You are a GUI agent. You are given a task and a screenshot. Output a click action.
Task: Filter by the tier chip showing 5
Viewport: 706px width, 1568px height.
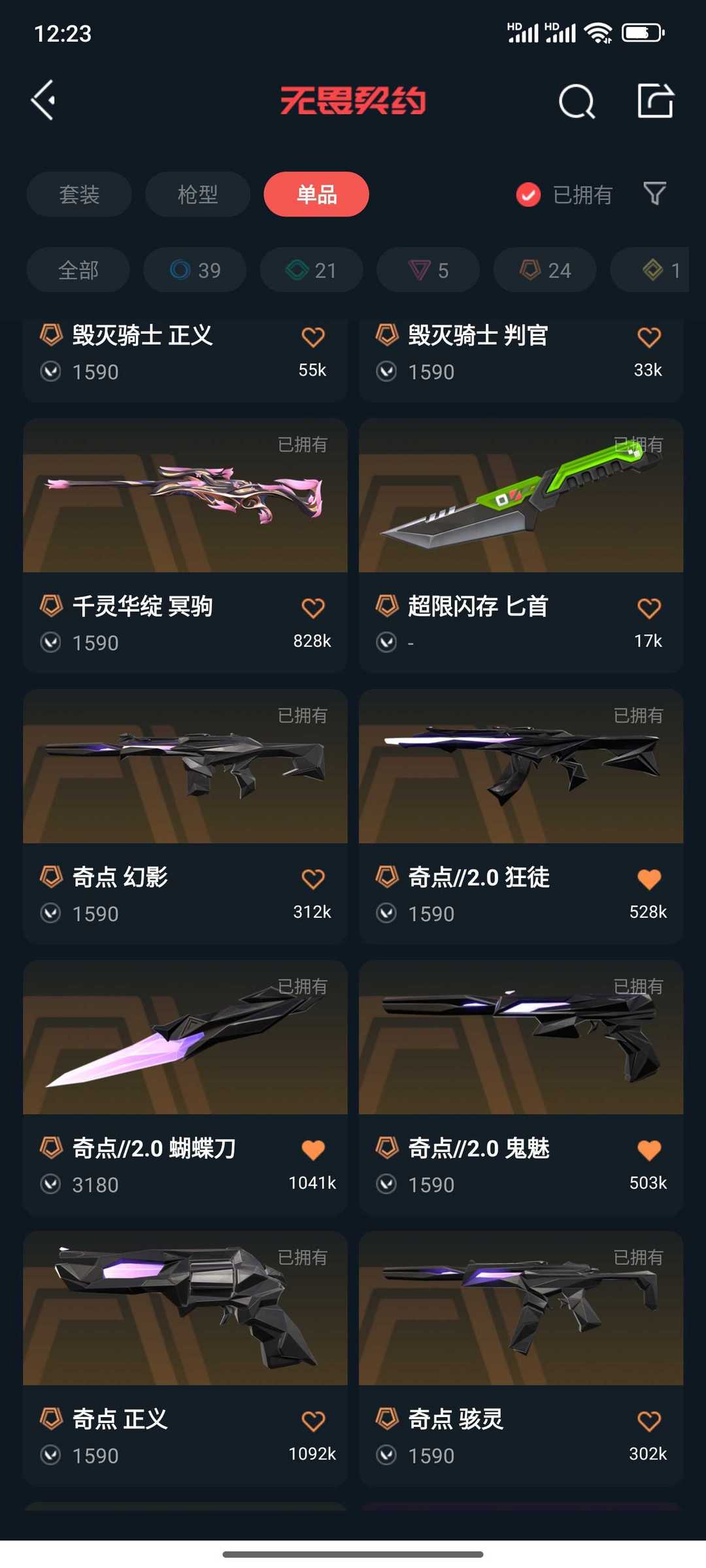428,270
